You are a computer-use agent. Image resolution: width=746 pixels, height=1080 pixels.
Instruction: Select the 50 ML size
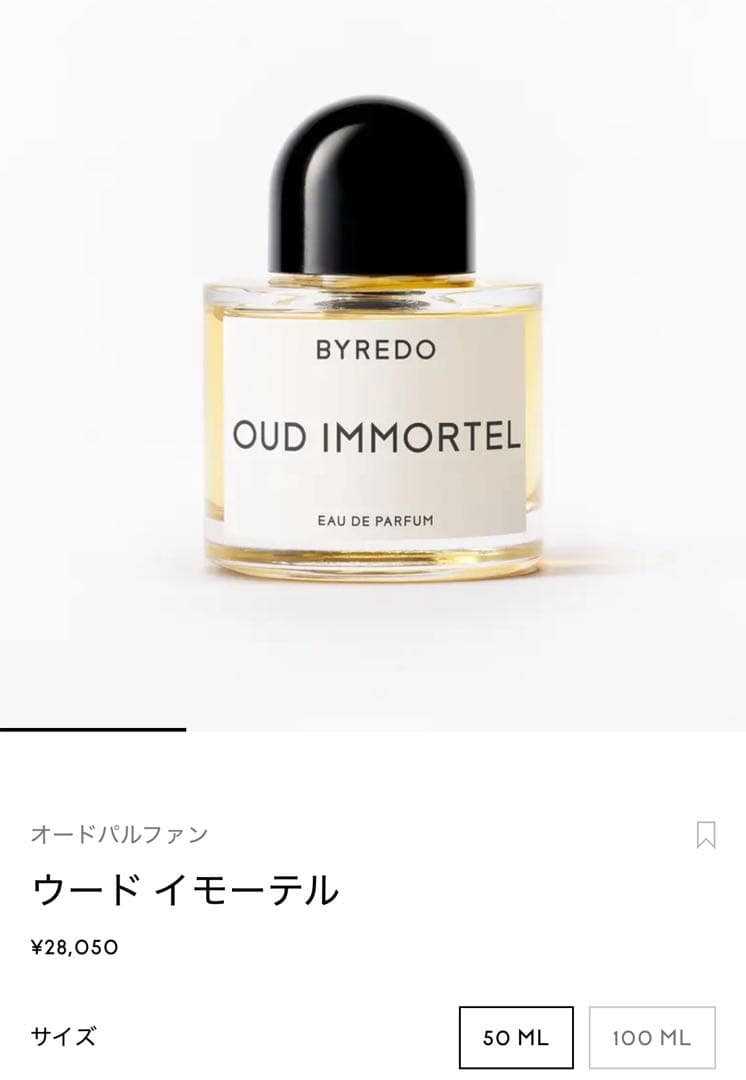(516, 1038)
